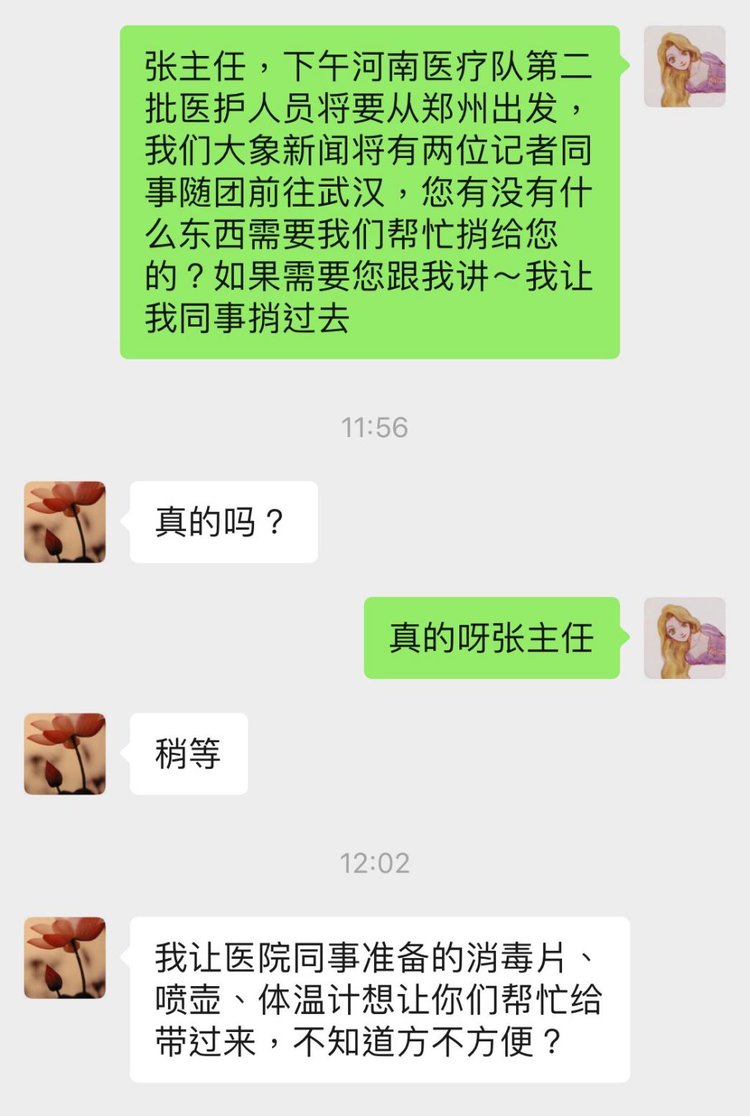View profile from avatar next to 稍等
Image resolution: width=750 pixels, height=1116 pixels.
(65, 753)
